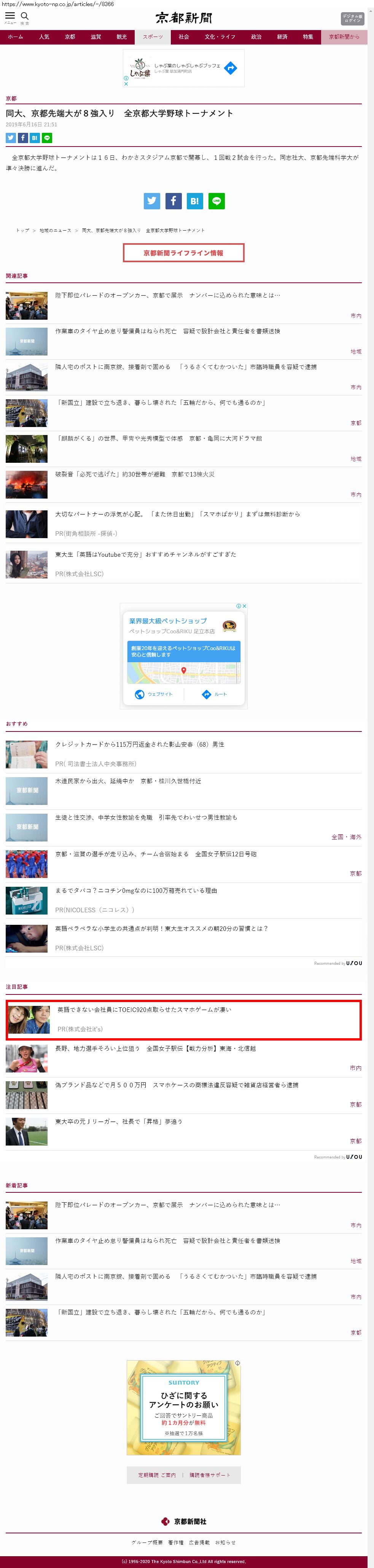Tap the デジタル版ログイン button
Image resolution: width=374 pixels, height=1568 pixels.
tap(352, 19)
